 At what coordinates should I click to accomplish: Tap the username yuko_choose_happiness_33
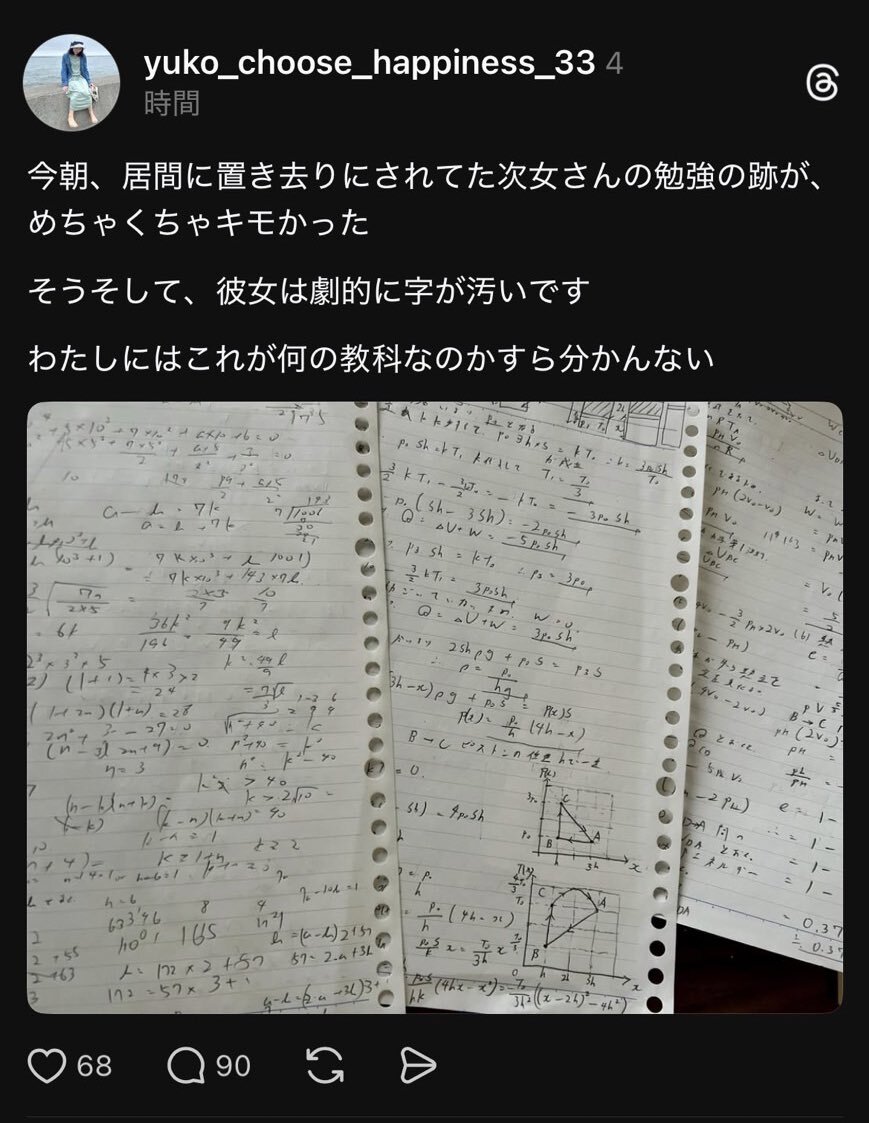pos(369,63)
